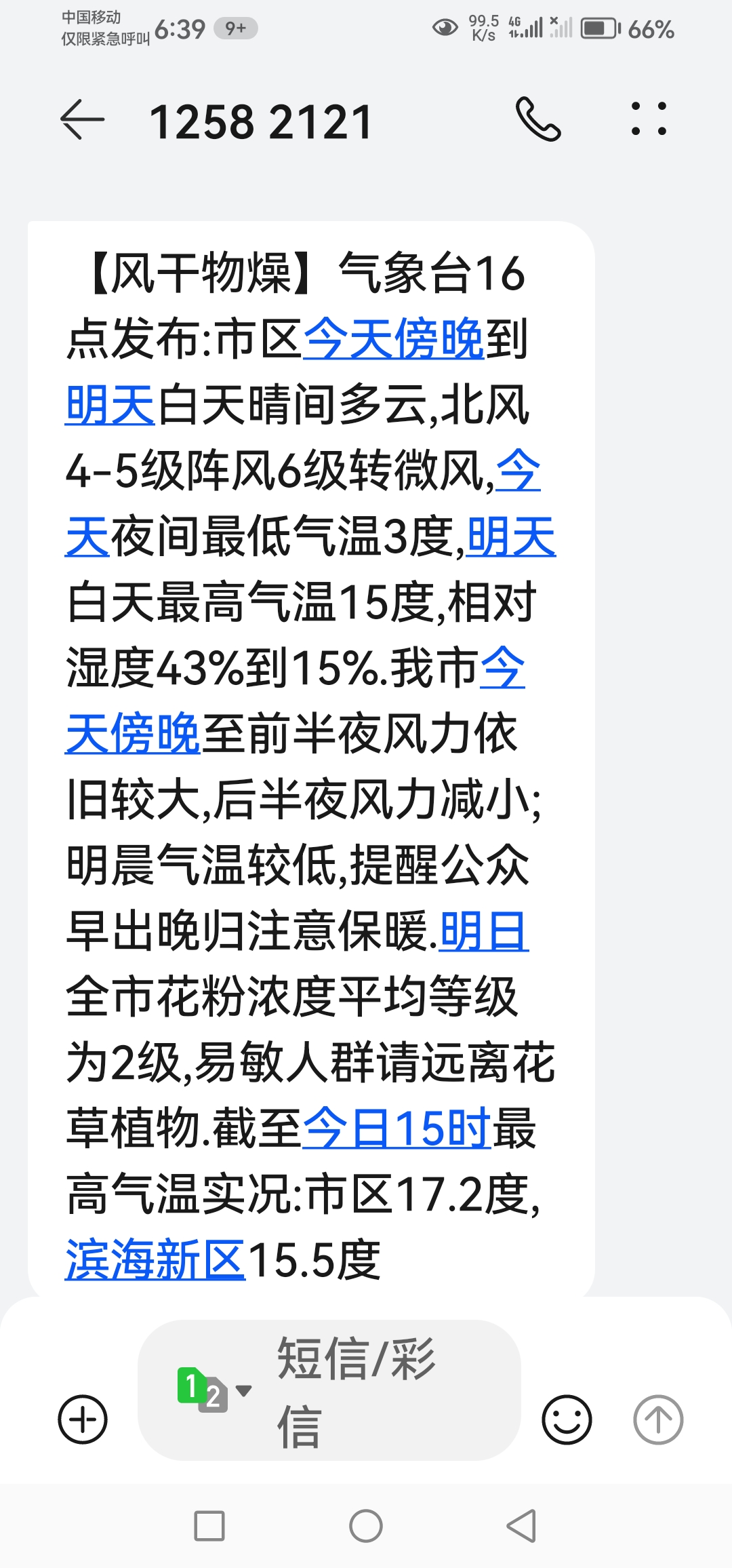The image size is (732, 1568).
Task: Open the plus attachment button
Action: [83, 1419]
